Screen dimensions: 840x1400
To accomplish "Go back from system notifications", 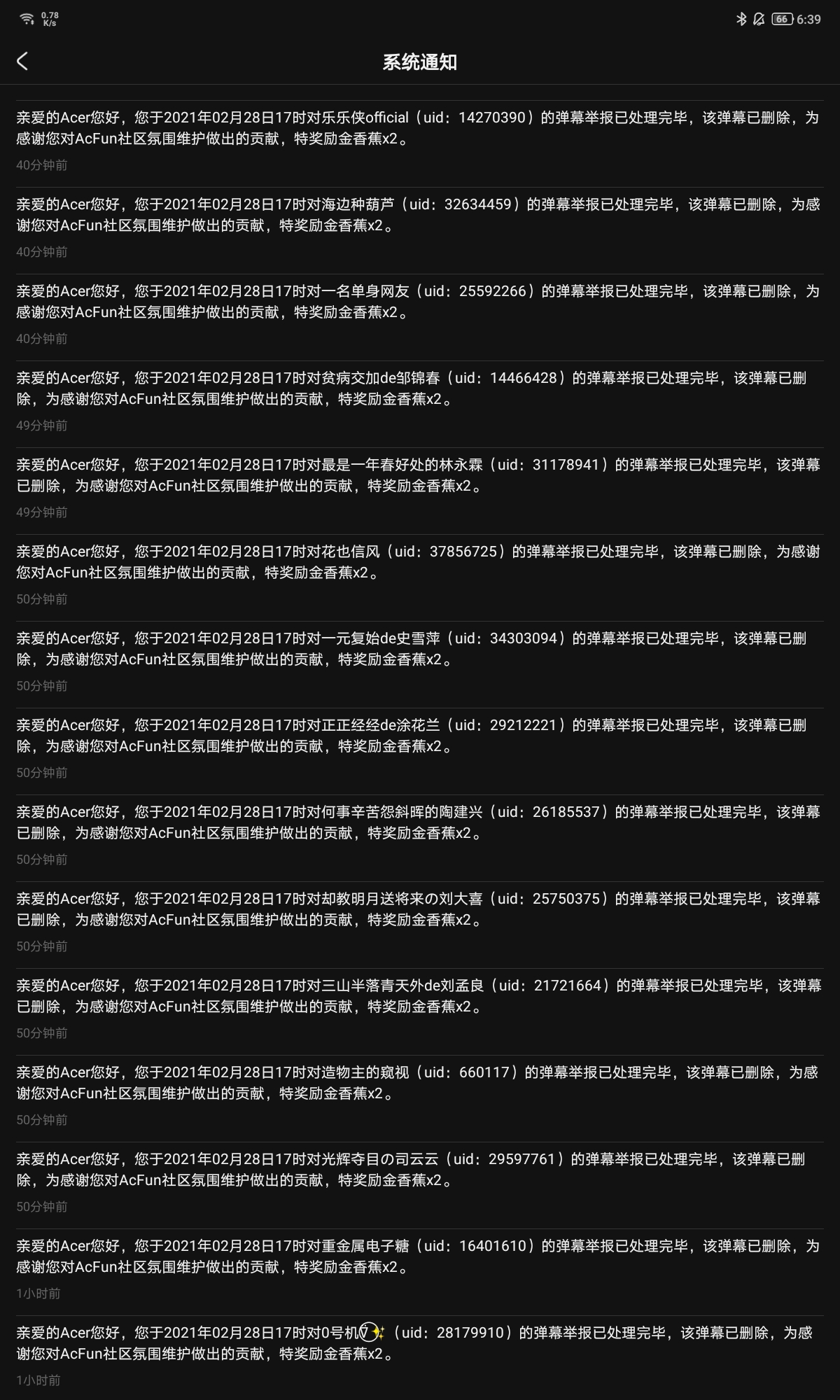I will 22,62.
